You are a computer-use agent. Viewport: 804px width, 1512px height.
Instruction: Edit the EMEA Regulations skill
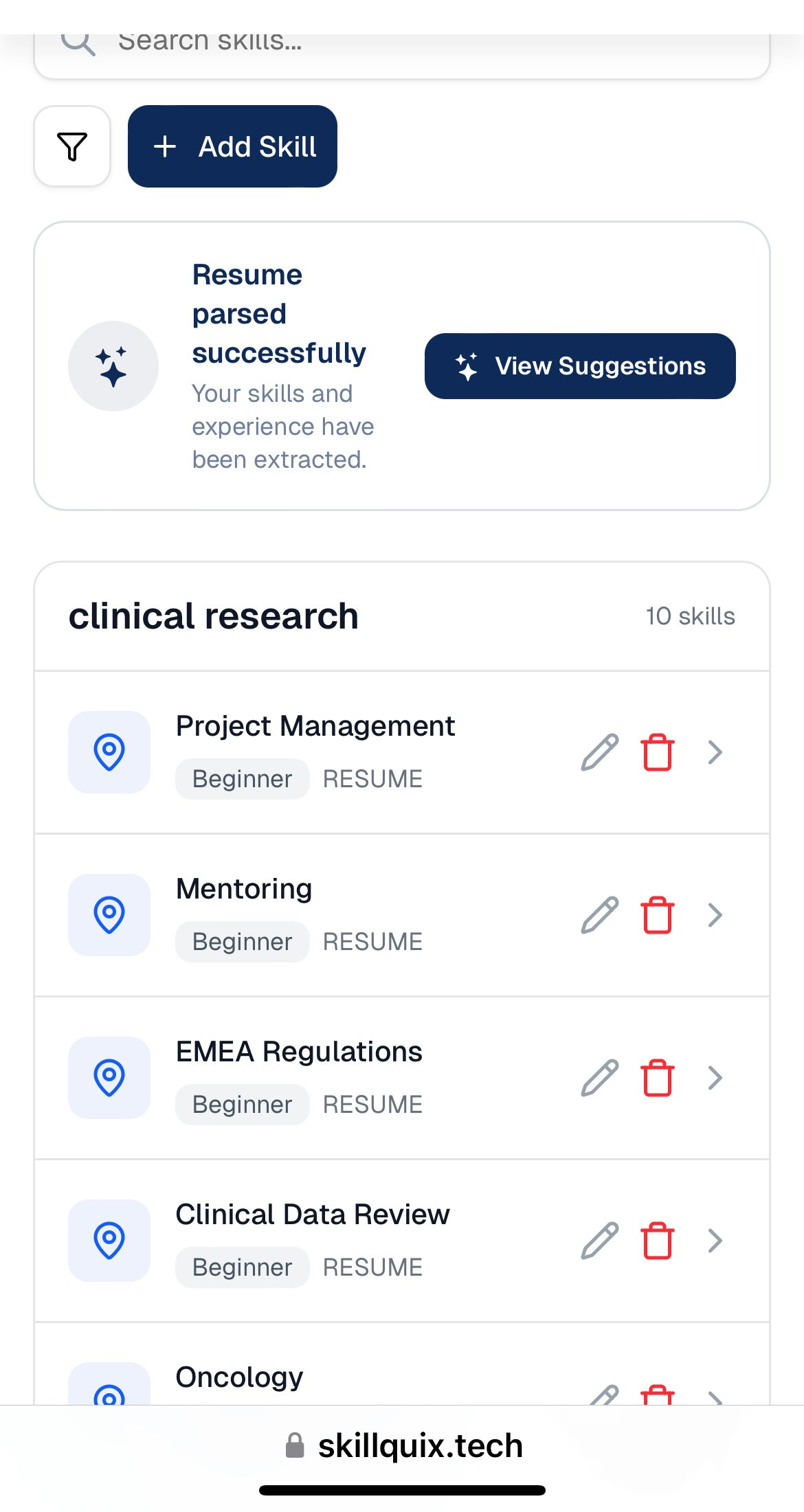click(x=599, y=1078)
